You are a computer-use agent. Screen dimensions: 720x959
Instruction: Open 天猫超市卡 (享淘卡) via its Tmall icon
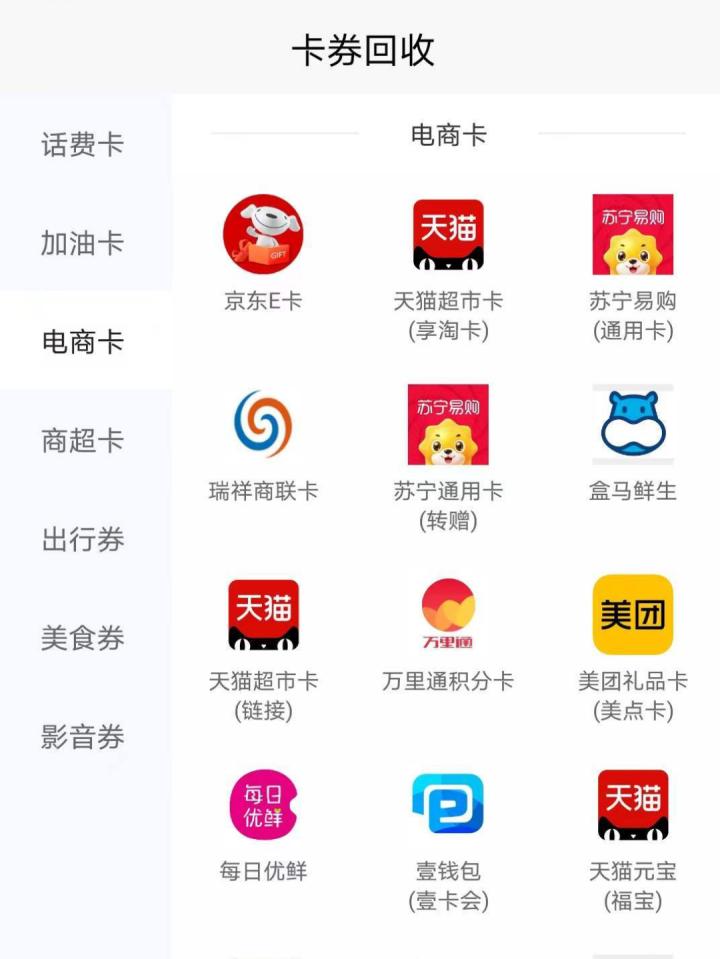point(447,234)
